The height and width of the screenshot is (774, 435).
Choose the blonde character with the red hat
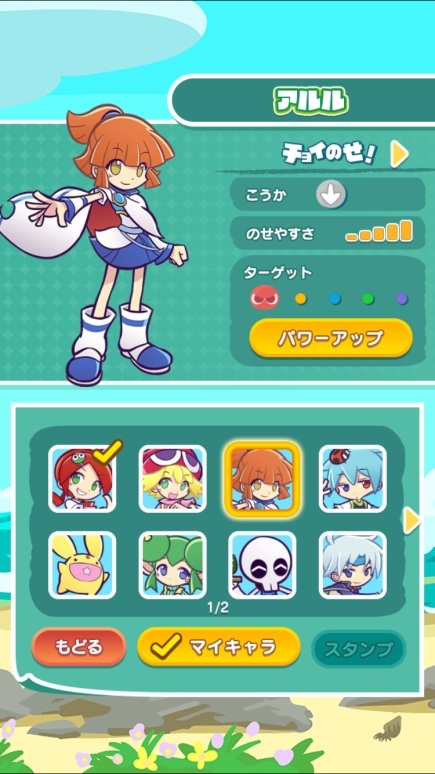[x=173, y=479]
